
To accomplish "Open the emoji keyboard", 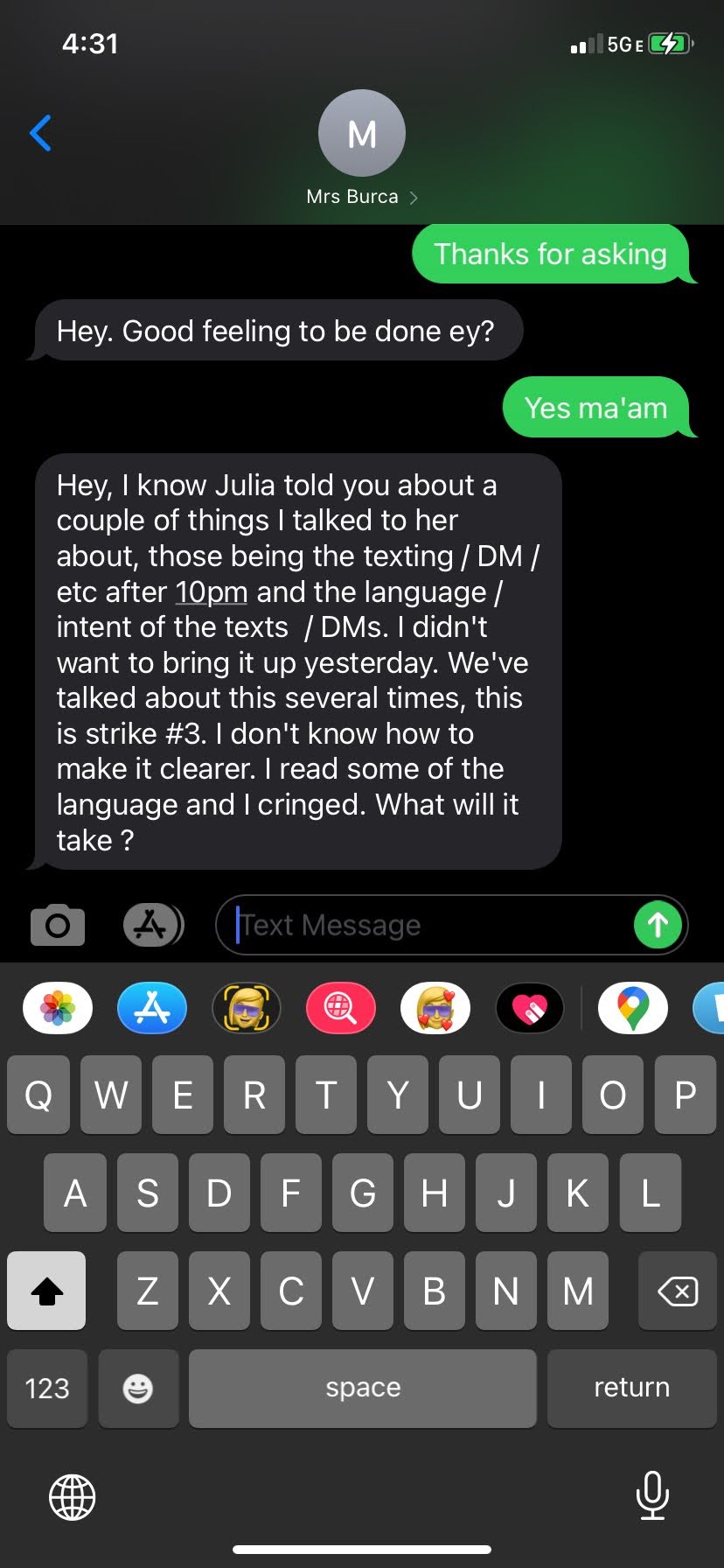I will (138, 1389).
